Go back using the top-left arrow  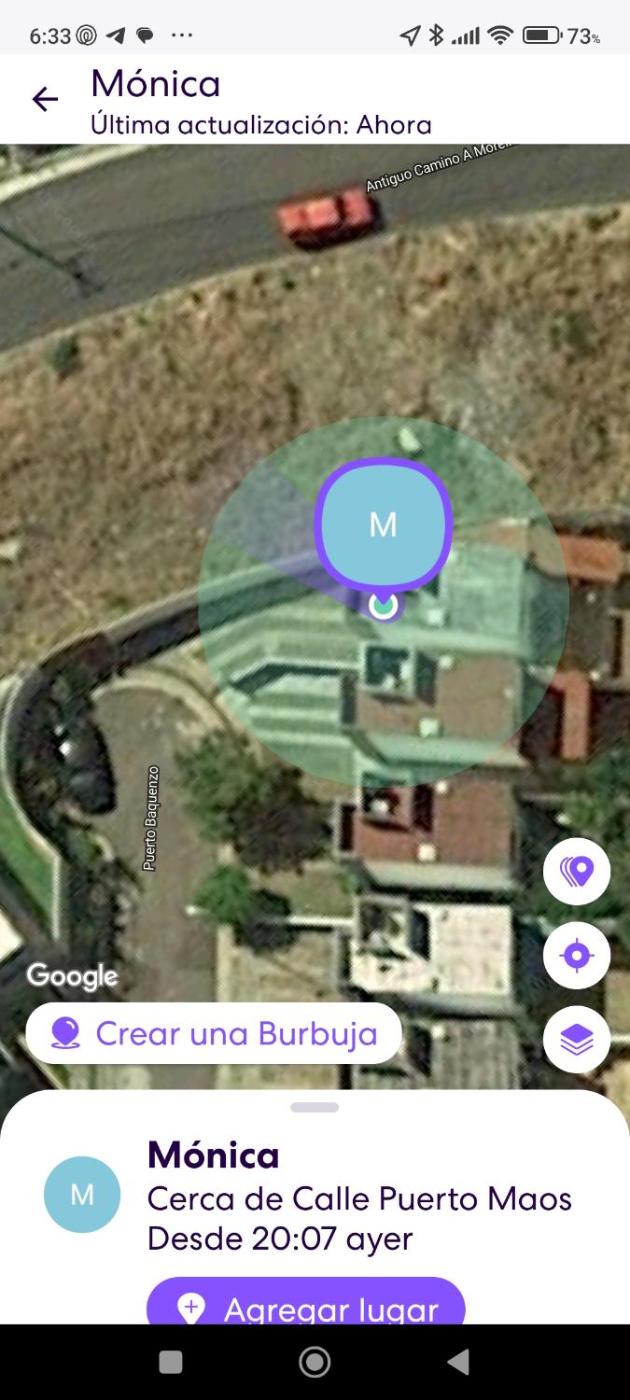tap(45, 99)
